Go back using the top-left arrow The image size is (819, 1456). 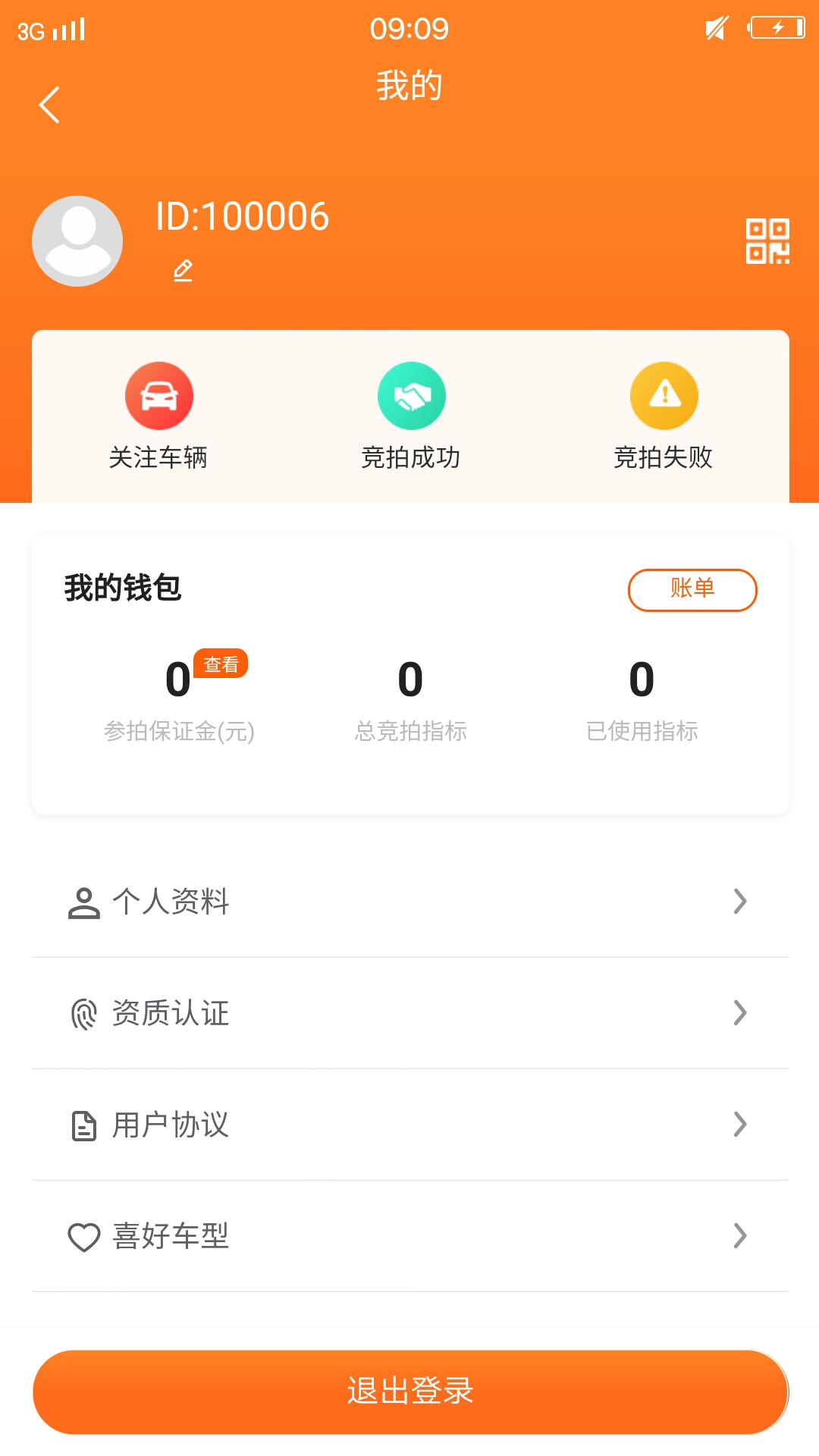(49, 105)
